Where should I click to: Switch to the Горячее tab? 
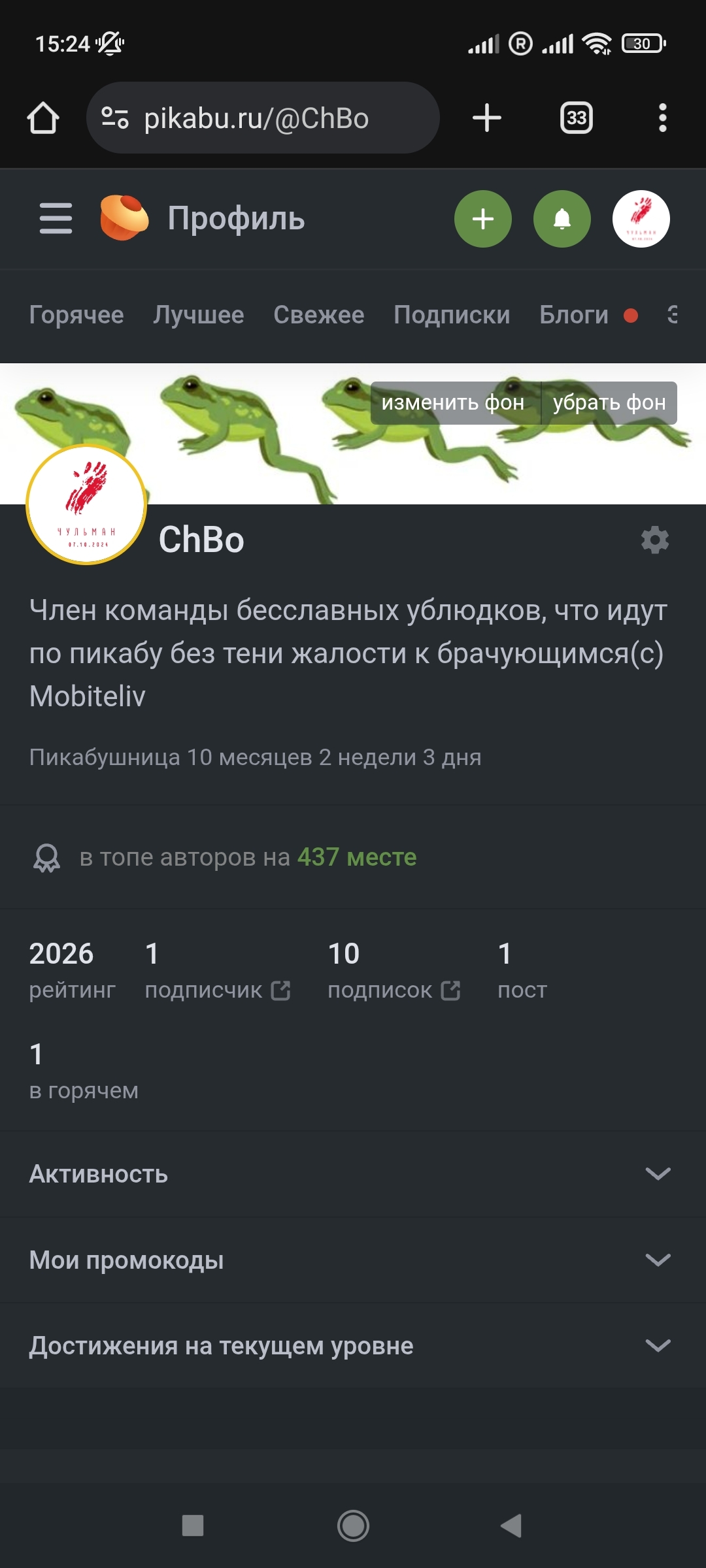(x=76, y=315)
